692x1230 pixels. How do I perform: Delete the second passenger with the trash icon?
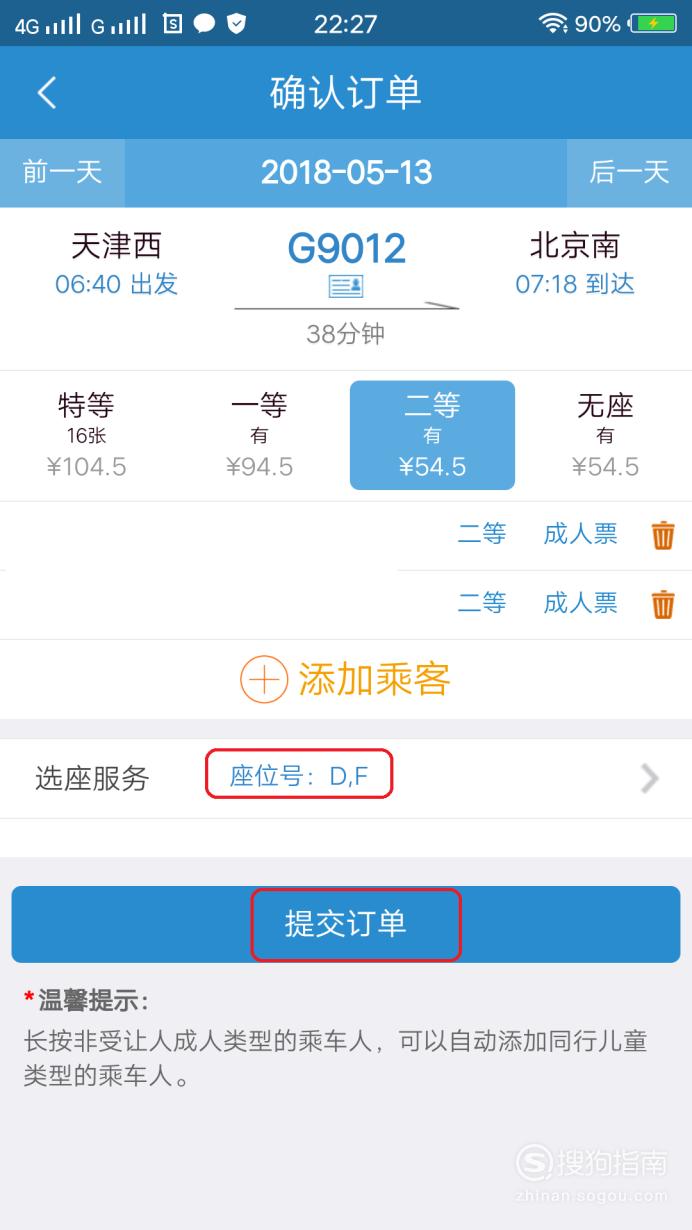pyautogui.click(x=663, y=604)
